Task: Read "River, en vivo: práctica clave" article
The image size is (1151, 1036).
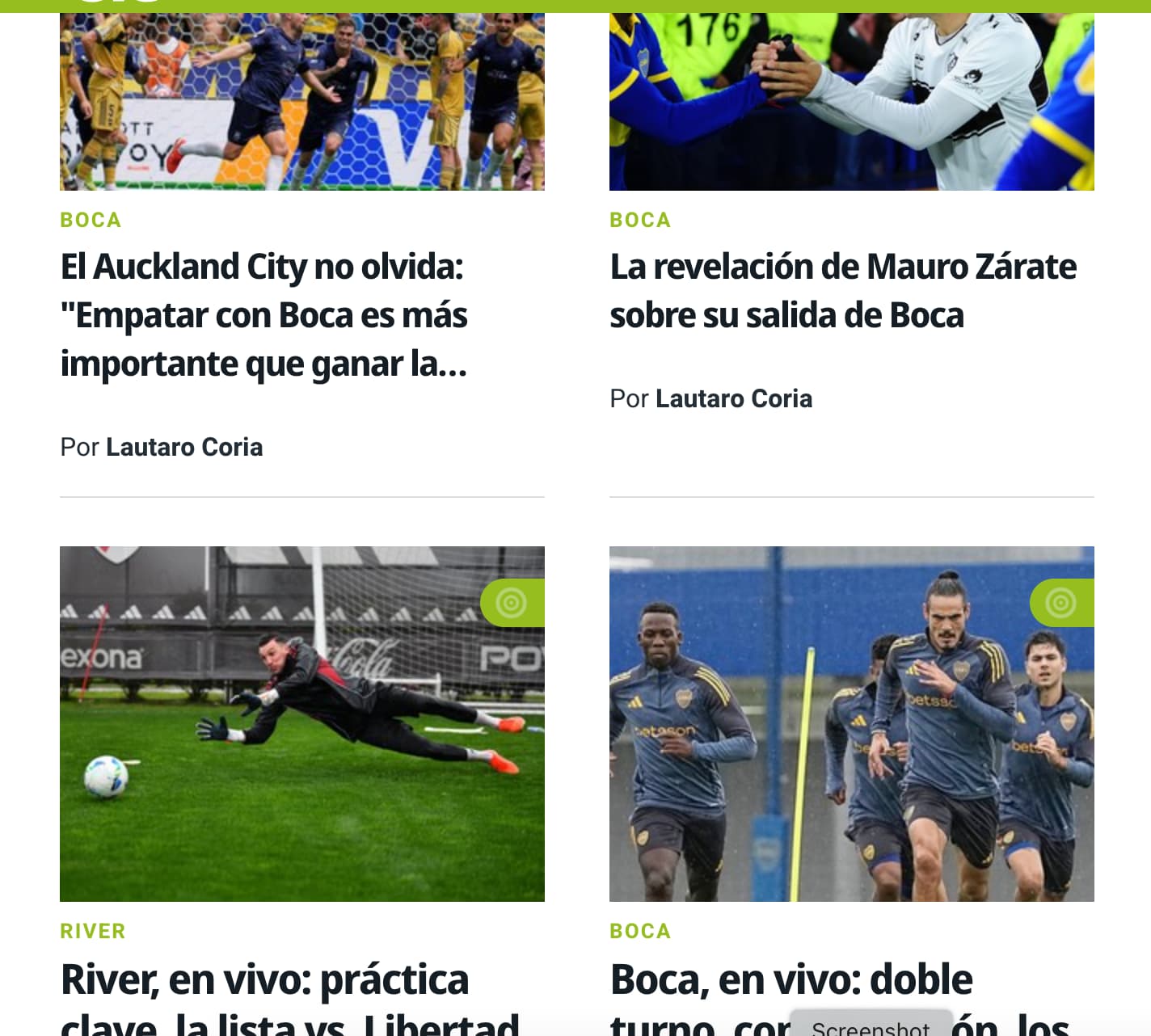Action: [264, 979]
